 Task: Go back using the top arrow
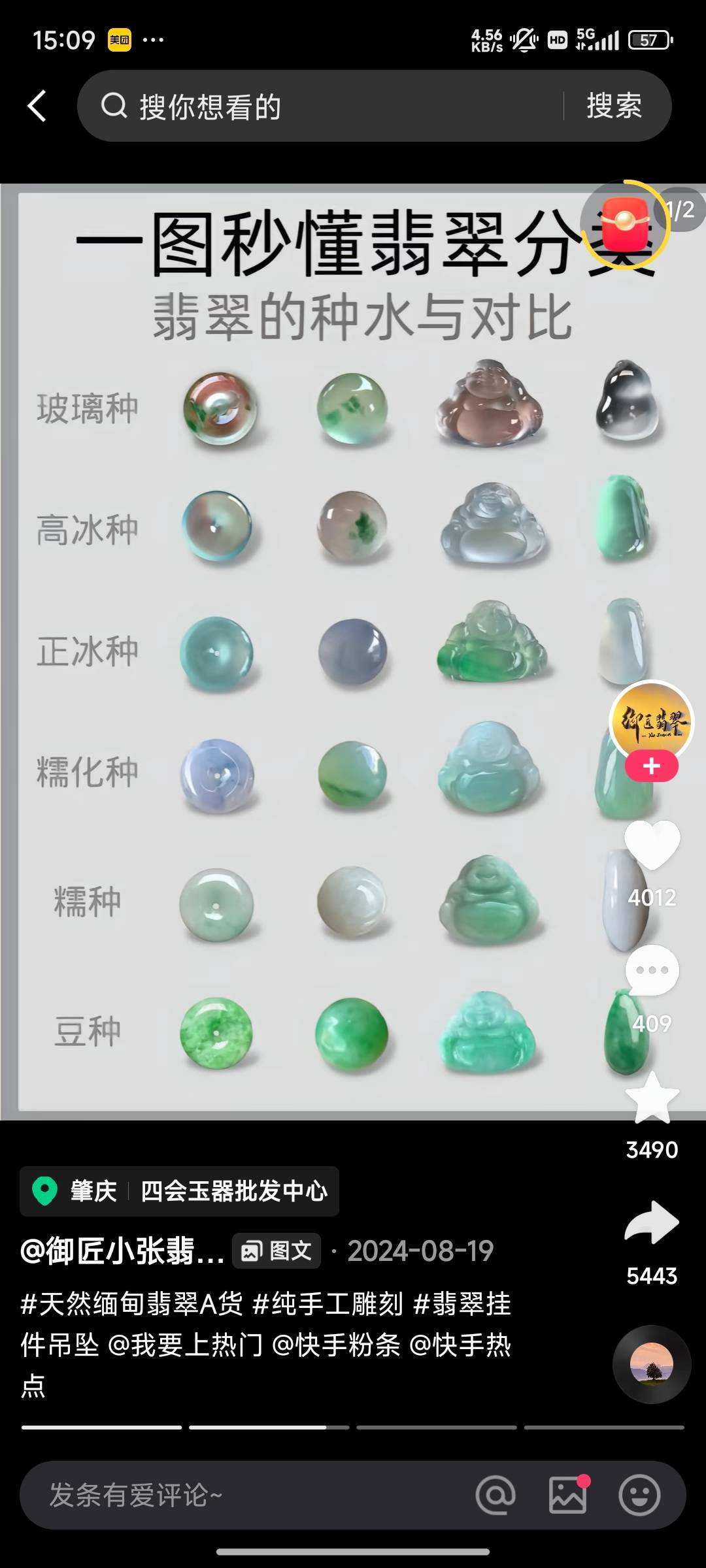click(37, 106)
